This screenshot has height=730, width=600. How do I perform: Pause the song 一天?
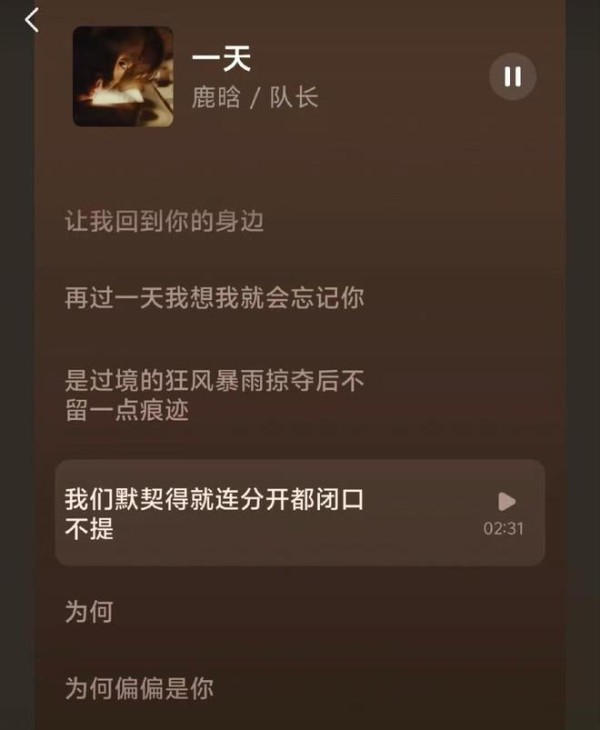pos(512,77)
